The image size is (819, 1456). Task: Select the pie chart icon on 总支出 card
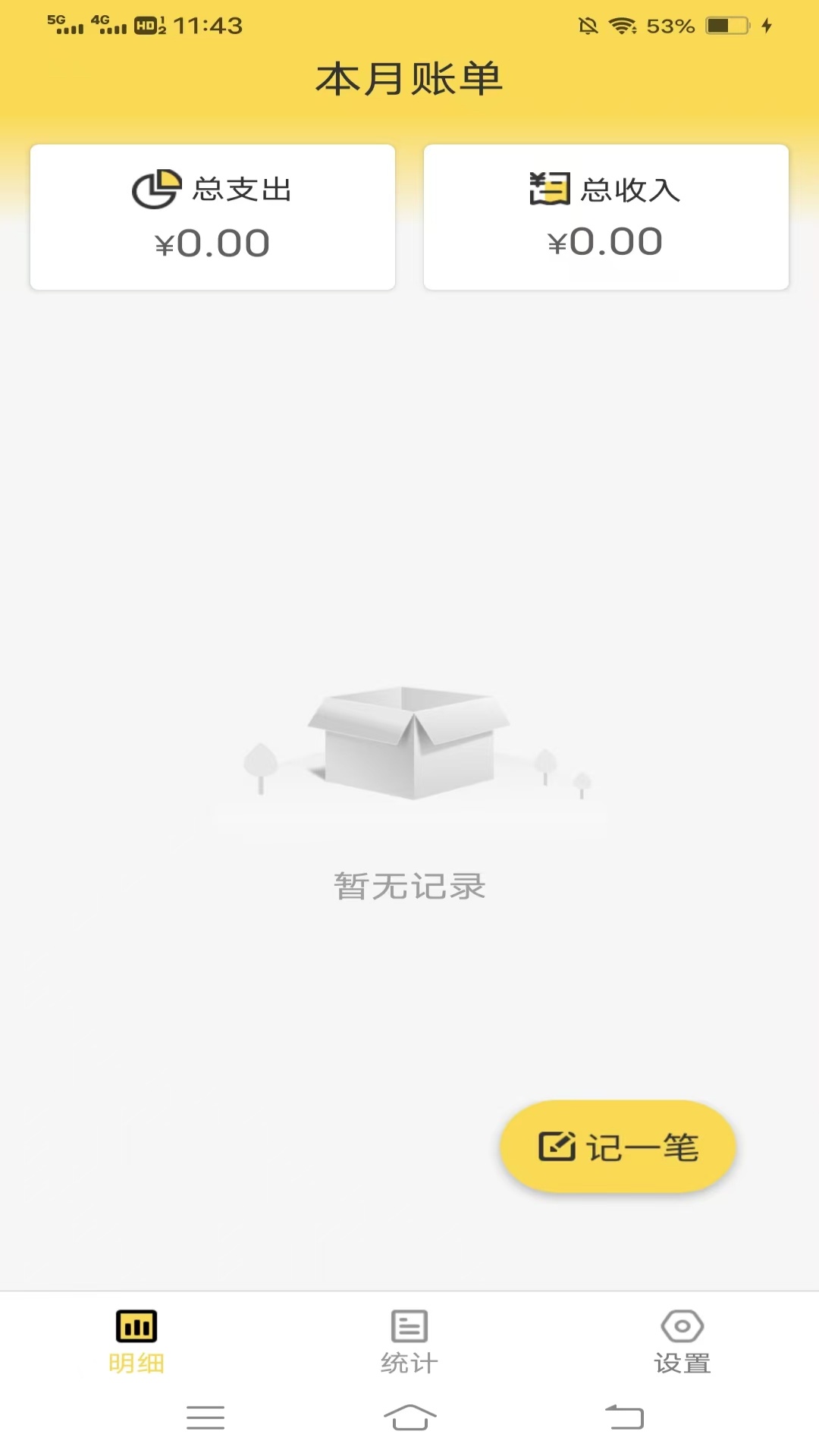[155, 189]
